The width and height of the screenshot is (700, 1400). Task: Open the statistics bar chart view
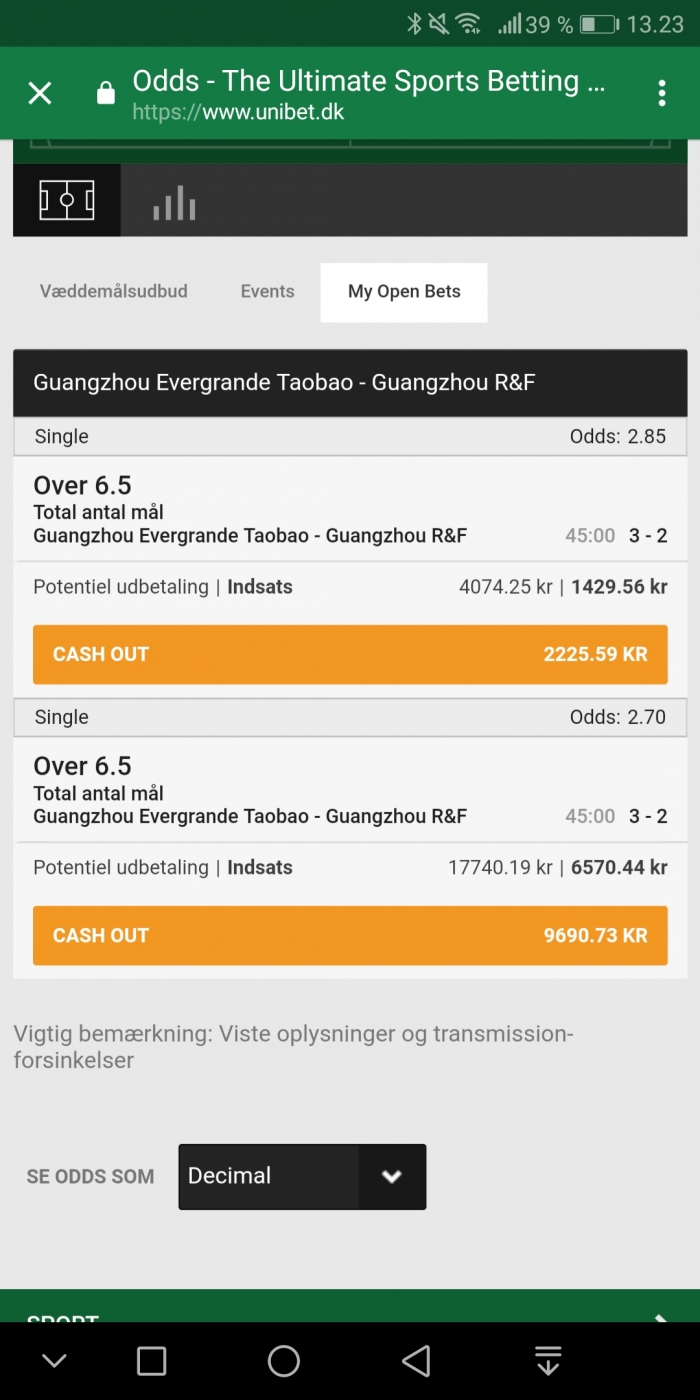coord(174,202)
